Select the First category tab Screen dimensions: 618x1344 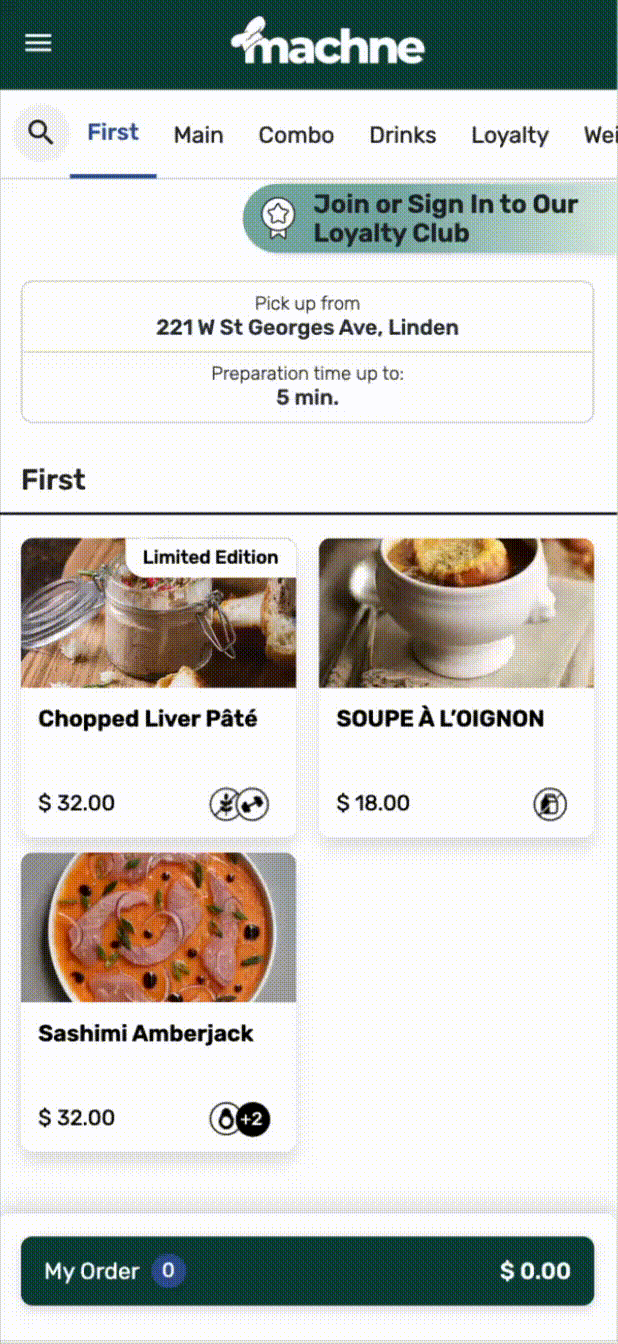[x=113, y=133]
